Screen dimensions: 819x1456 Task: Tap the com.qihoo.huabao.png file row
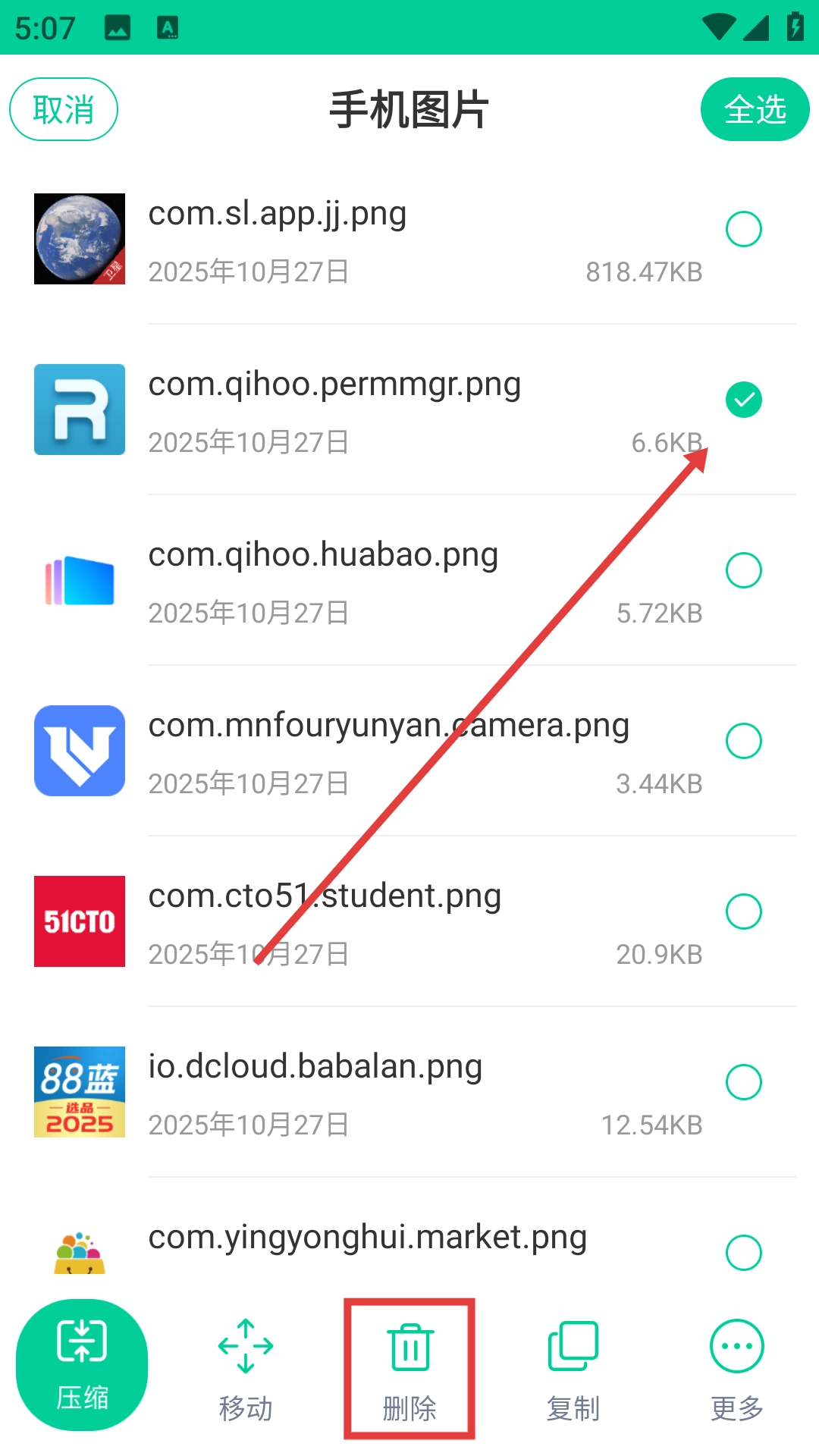pyautogui.click(x=379, y=581)
